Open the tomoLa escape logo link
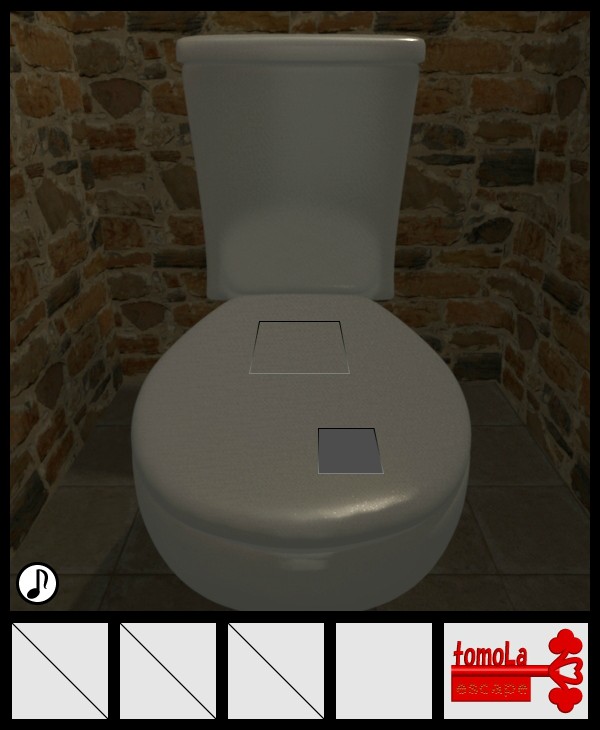The image size is (600, 730). 516,671
